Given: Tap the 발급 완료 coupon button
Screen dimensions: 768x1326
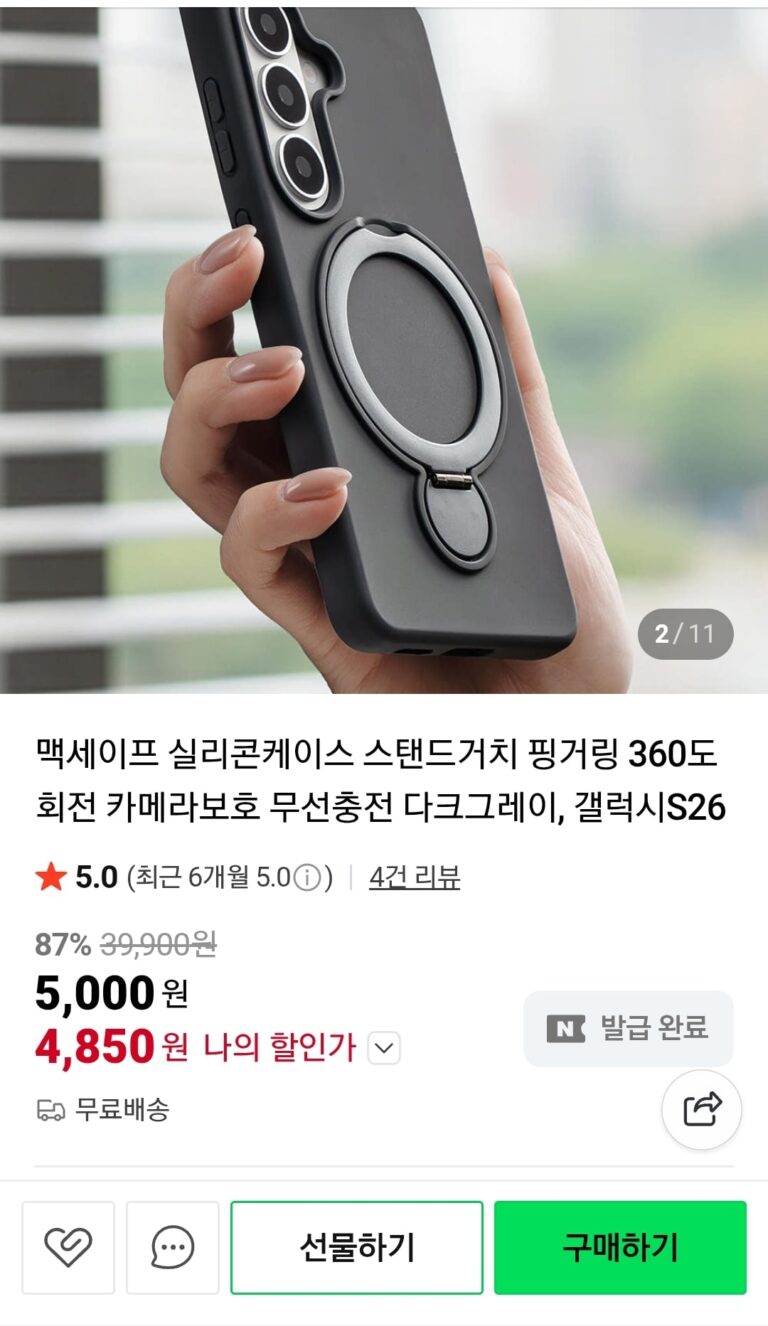Looking at the screenshot, I should pyautogui.click(x=628, y=1028).
